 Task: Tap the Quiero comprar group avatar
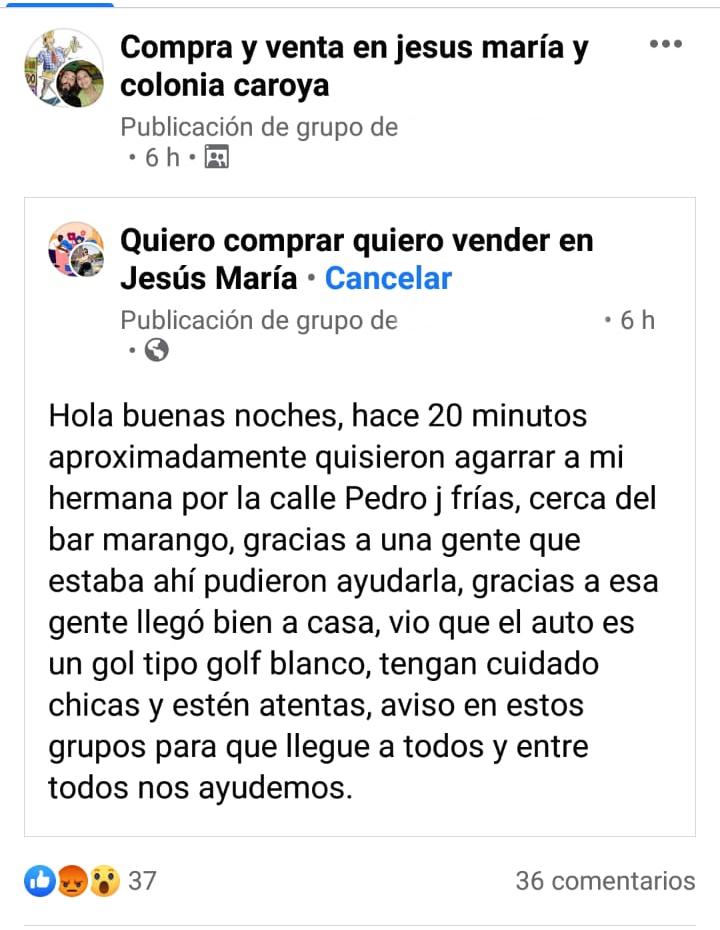76,250
